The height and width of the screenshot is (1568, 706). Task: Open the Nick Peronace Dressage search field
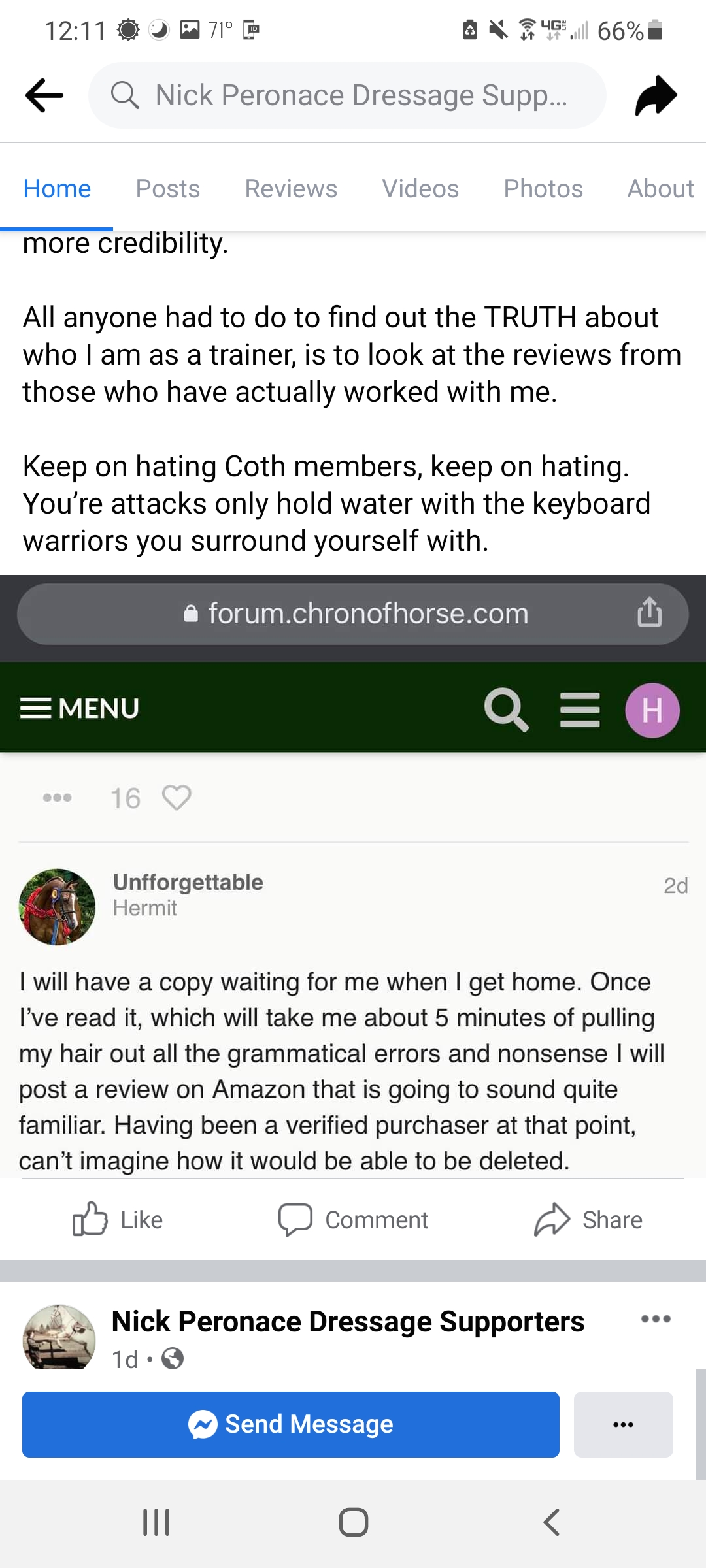click(347, 95)
